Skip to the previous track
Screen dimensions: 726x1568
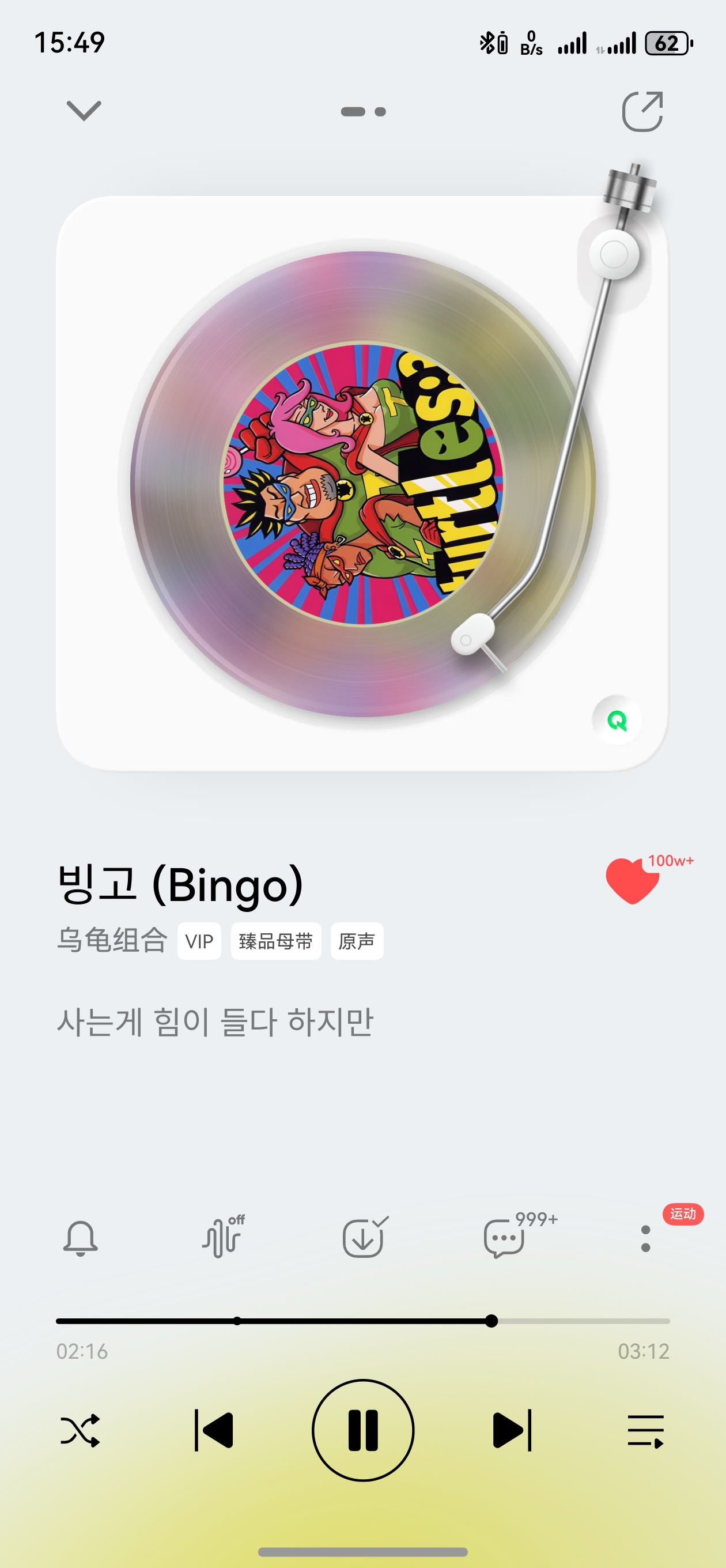click(x=214, y=1430)
